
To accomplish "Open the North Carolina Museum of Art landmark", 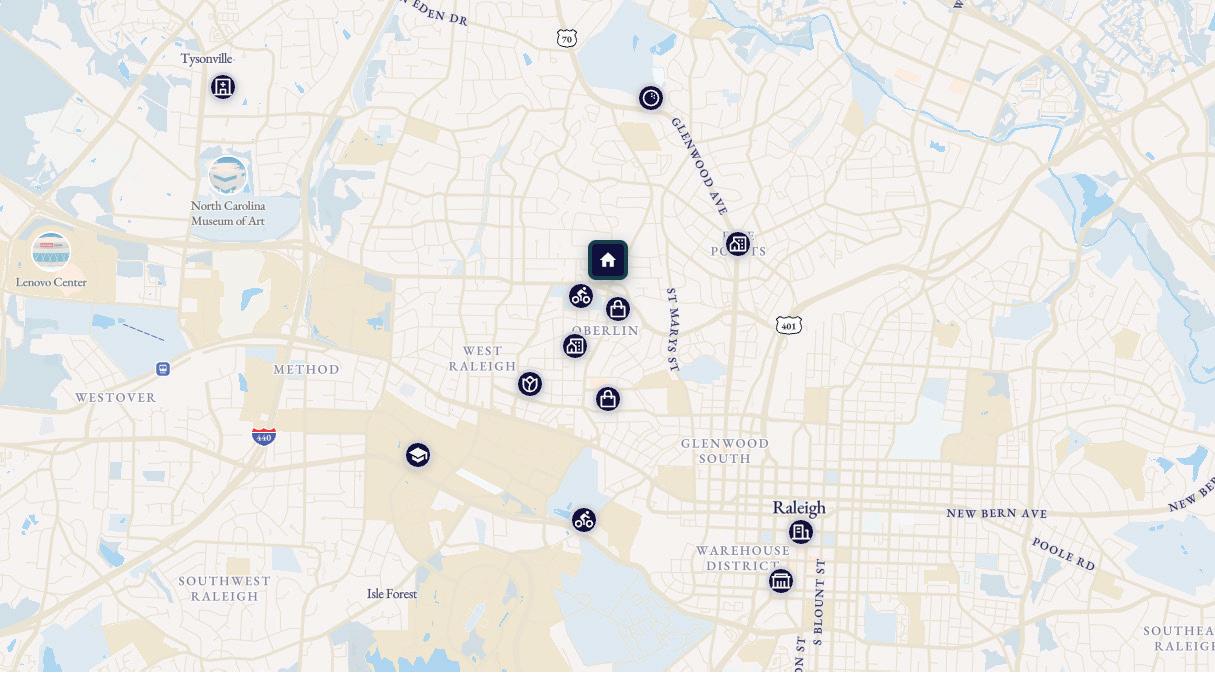I will [x=228, y=176].
